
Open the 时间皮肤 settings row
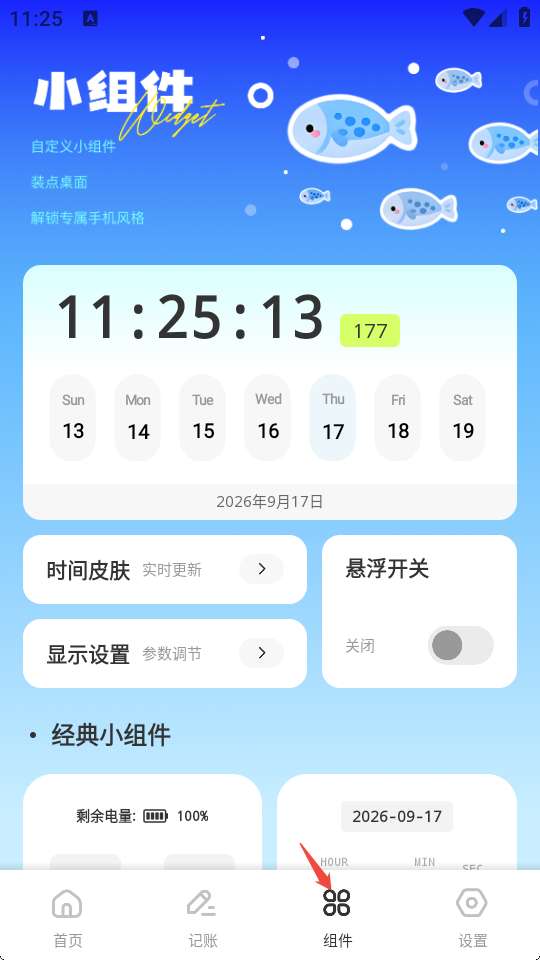tap(165, 569)
